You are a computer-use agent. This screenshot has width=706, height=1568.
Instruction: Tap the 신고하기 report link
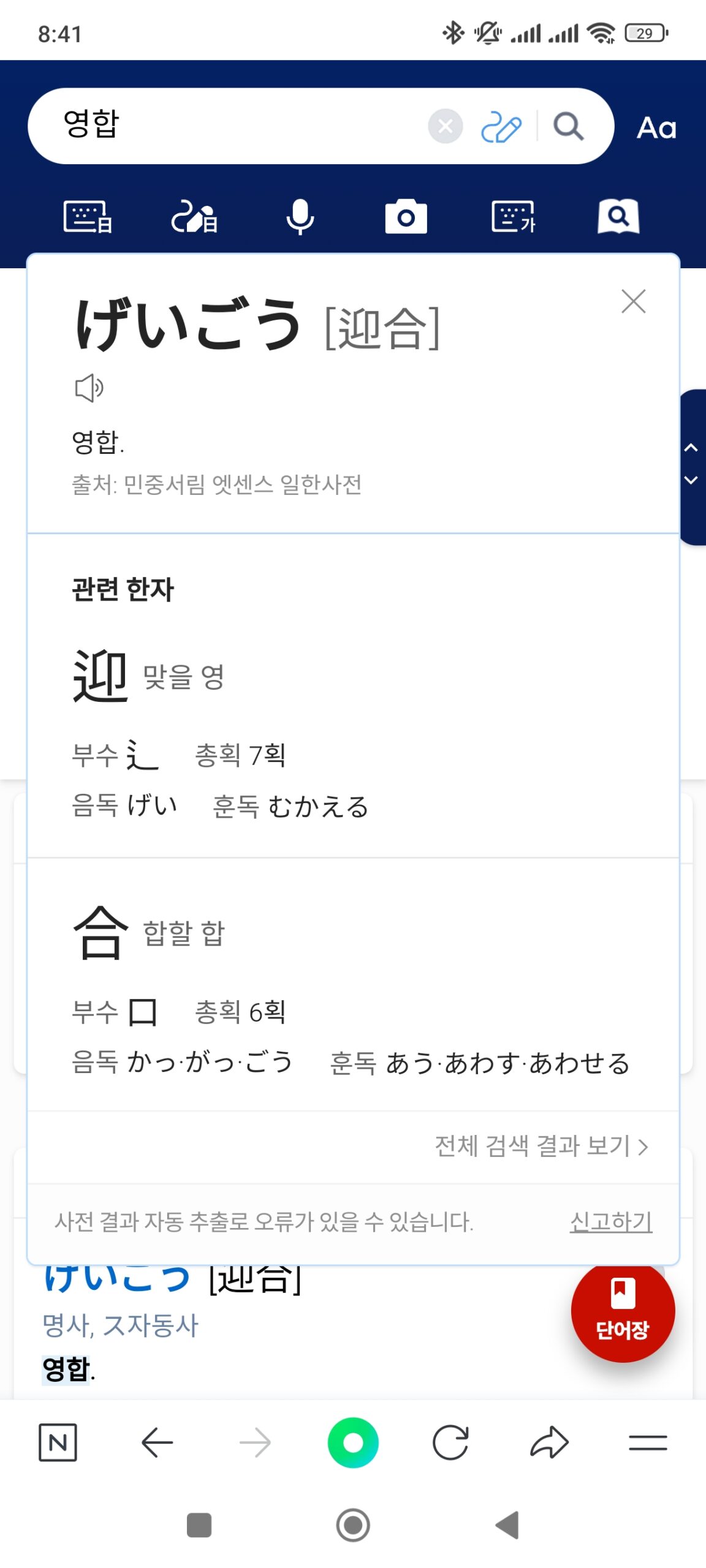coord(610,1222)
